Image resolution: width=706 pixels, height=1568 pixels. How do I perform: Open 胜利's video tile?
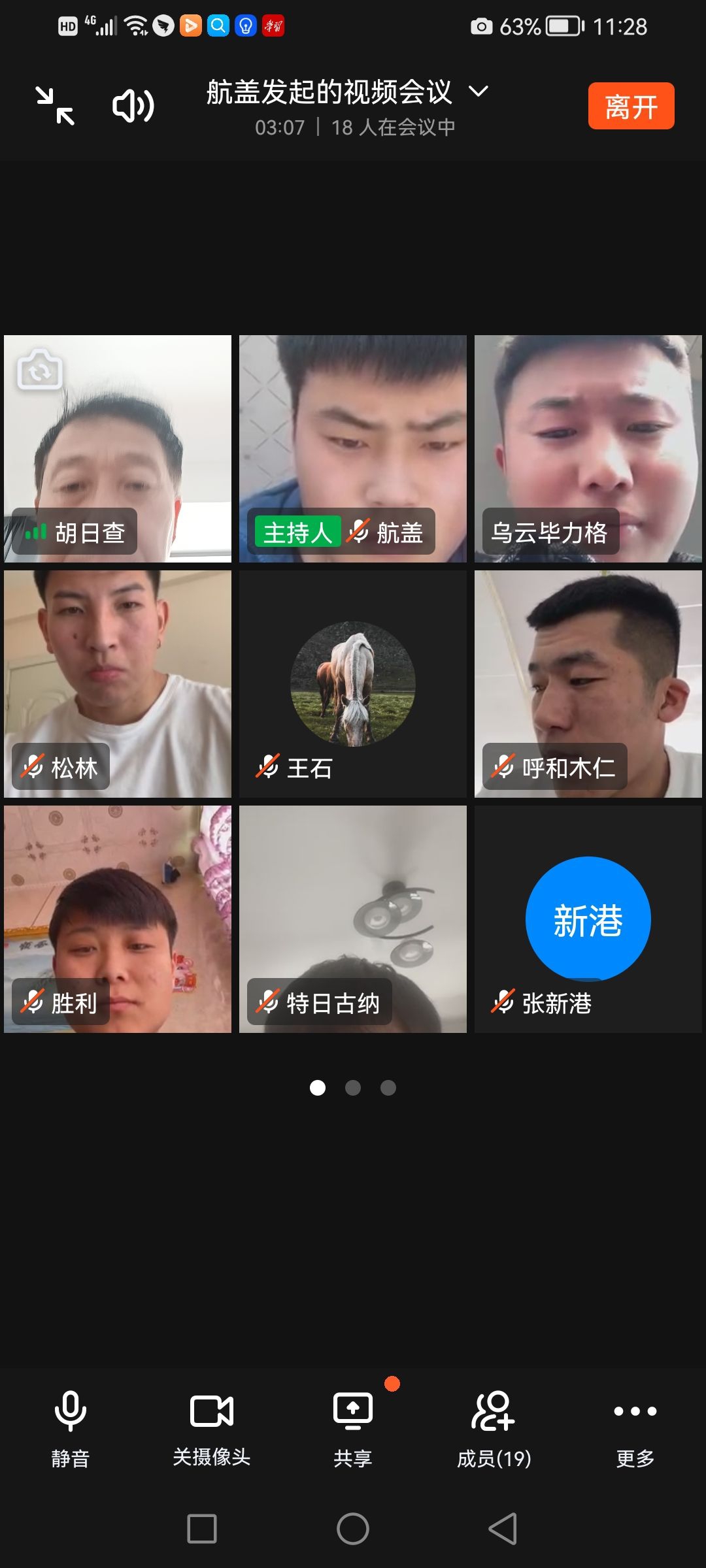(118, 919)
